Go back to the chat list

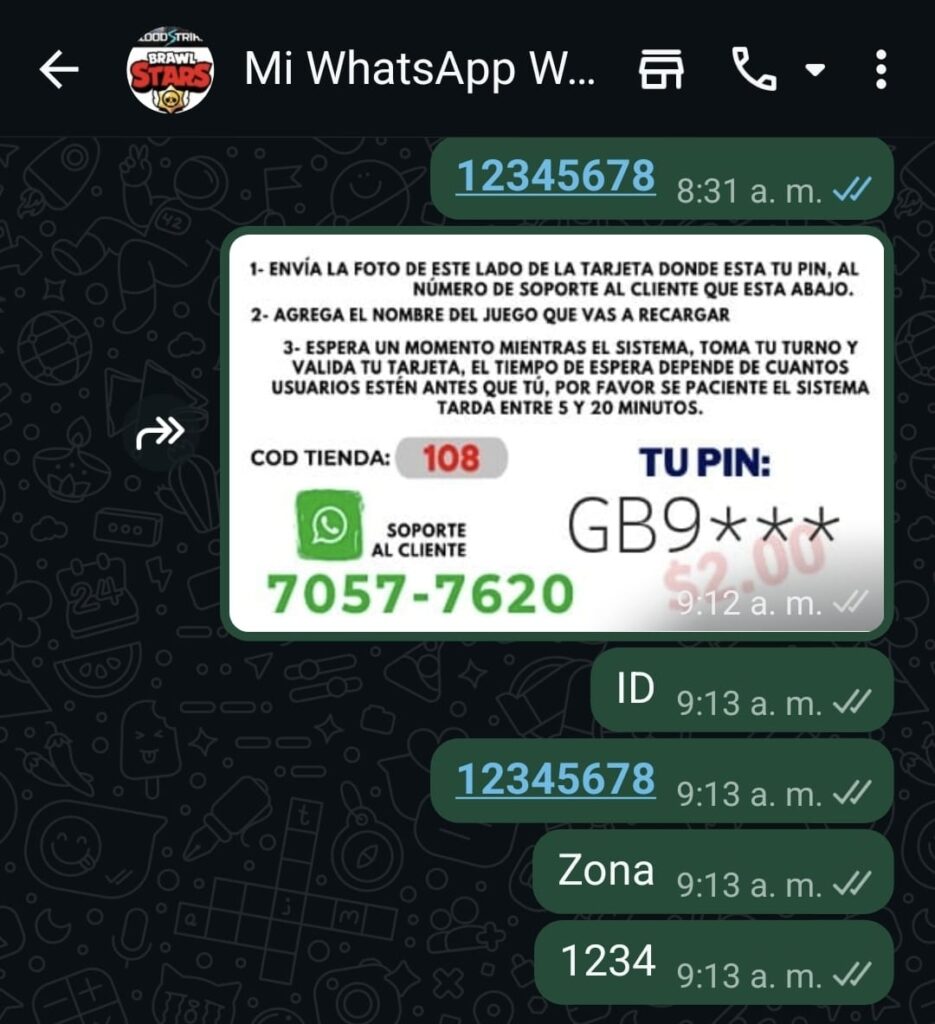tap(58, 70)
